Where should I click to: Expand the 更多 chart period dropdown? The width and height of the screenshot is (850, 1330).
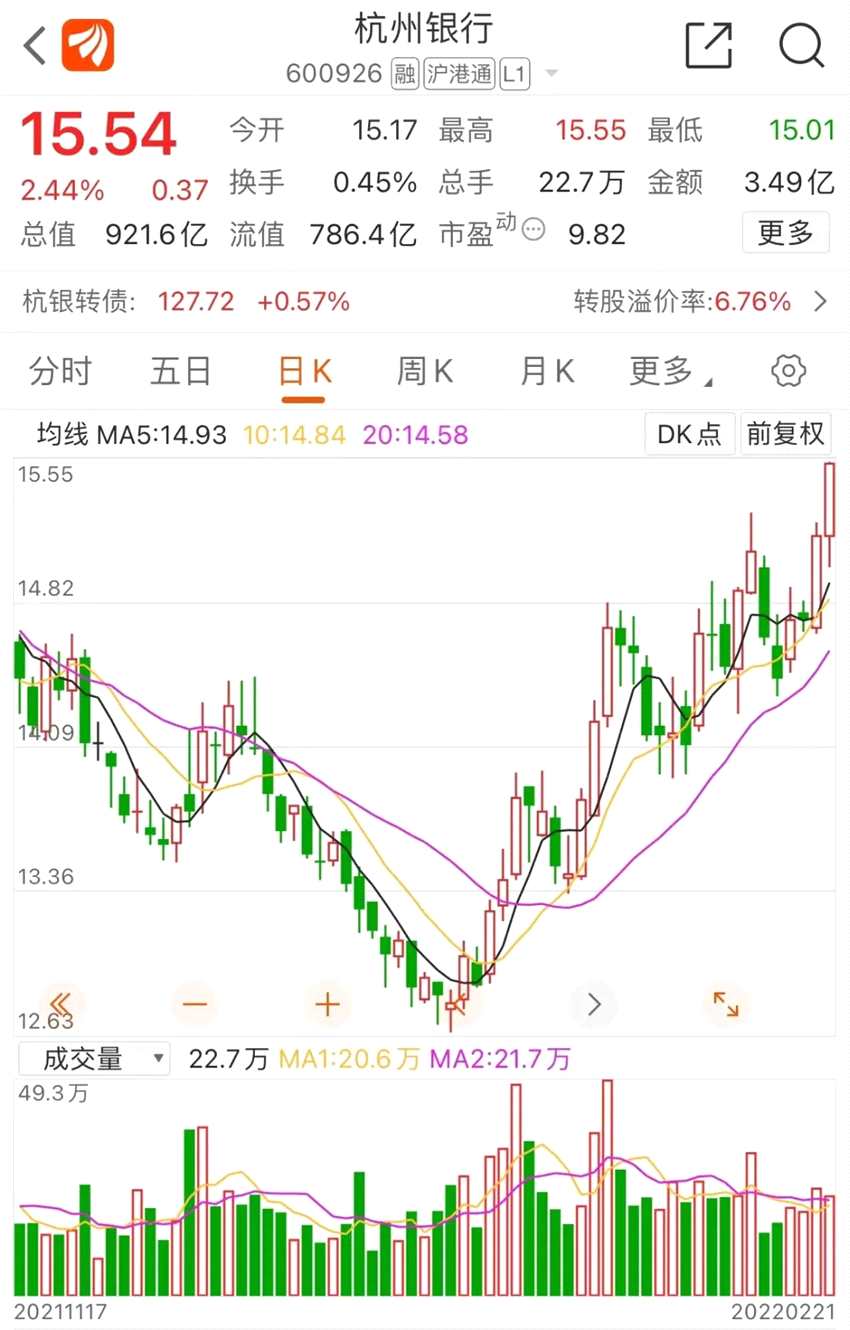click(668, 372)
